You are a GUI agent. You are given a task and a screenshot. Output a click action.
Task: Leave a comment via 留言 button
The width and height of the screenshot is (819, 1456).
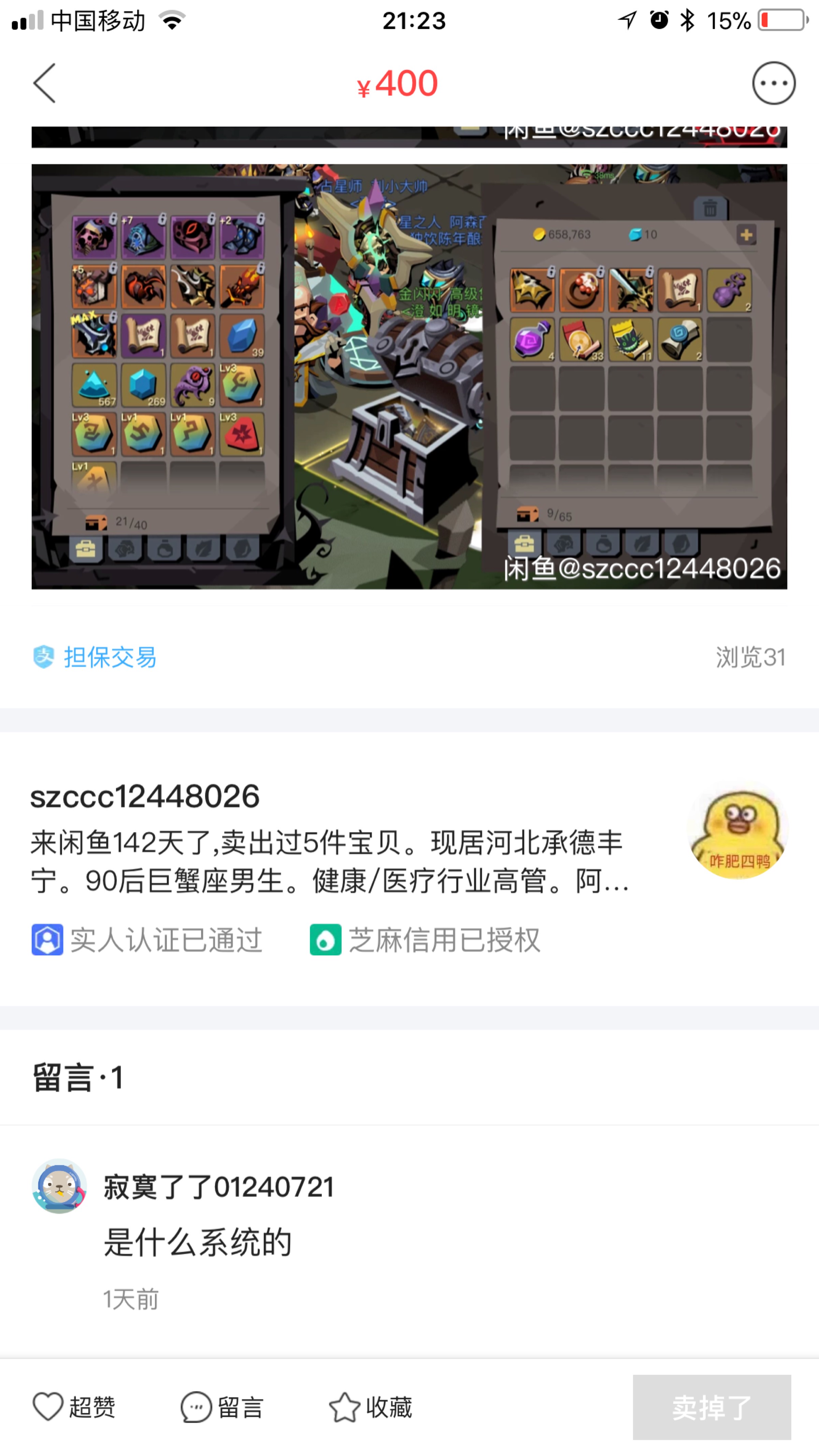coord(222,1407)
